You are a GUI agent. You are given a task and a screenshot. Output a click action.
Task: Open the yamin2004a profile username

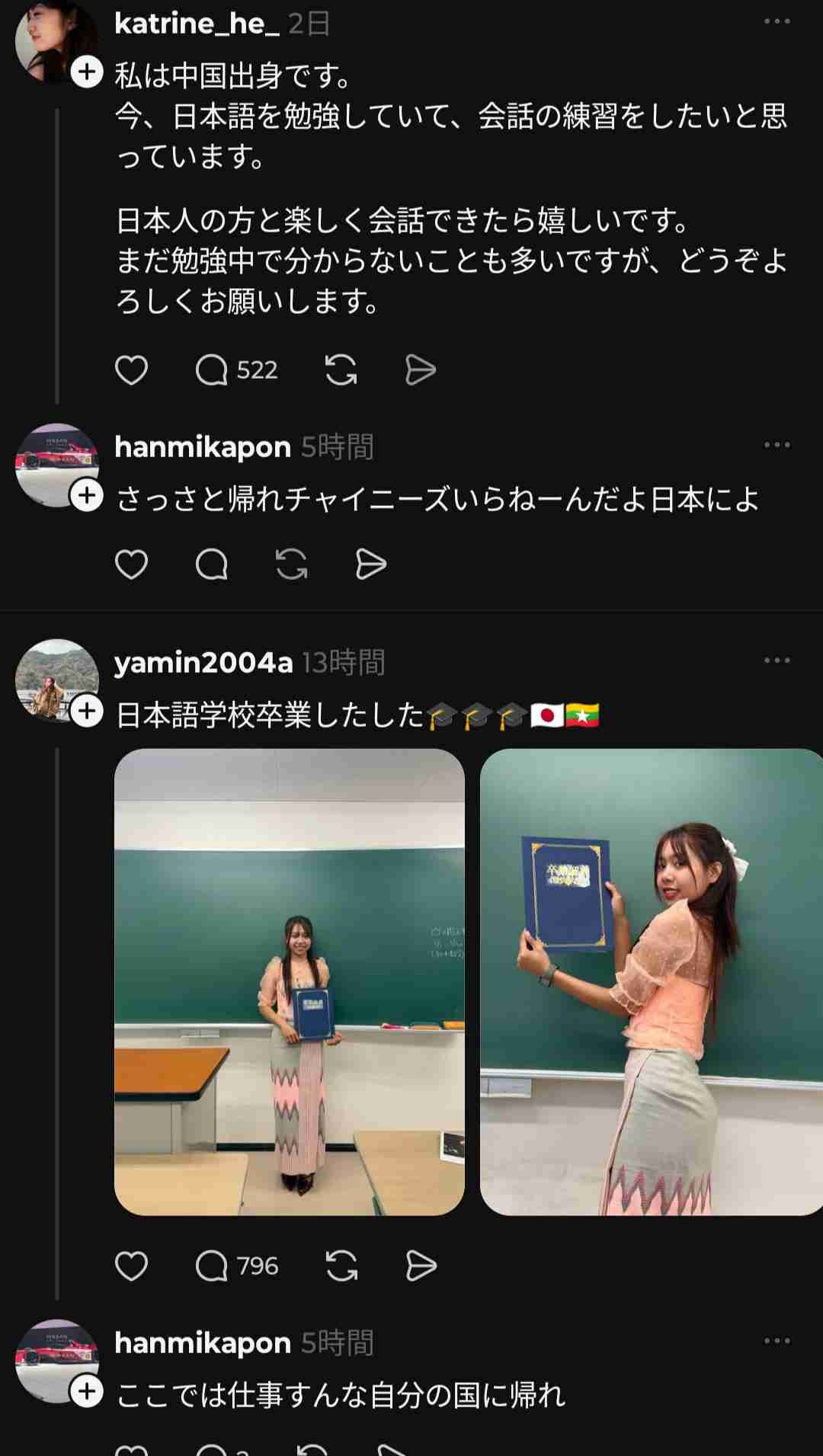coord(203,663)
